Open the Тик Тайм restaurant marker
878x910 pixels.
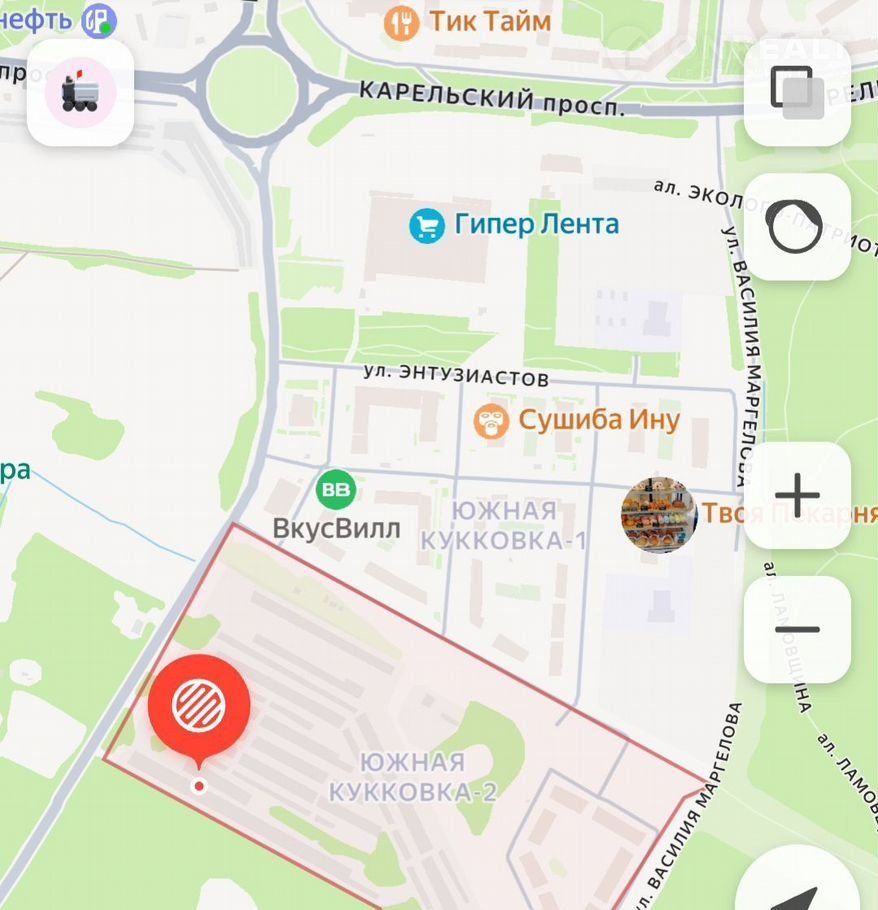[402, 21]
